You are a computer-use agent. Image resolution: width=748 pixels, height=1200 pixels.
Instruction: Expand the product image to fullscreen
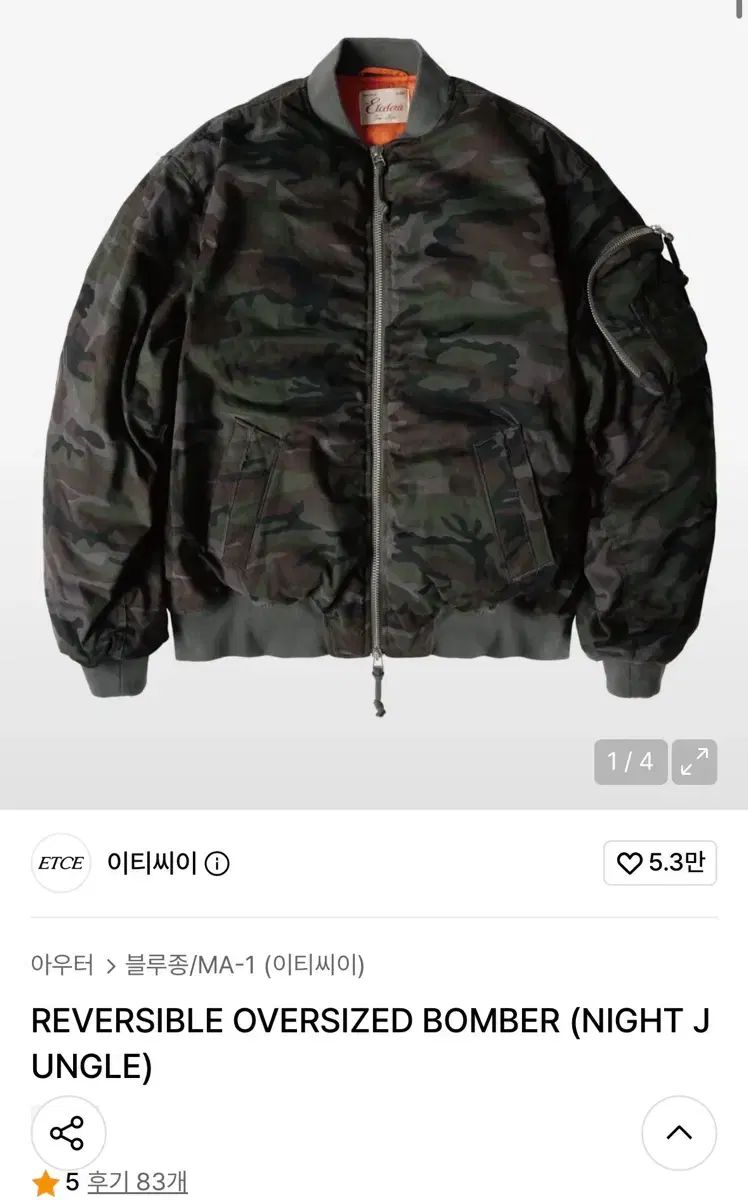pyautogui.click(x=694, y=761)
